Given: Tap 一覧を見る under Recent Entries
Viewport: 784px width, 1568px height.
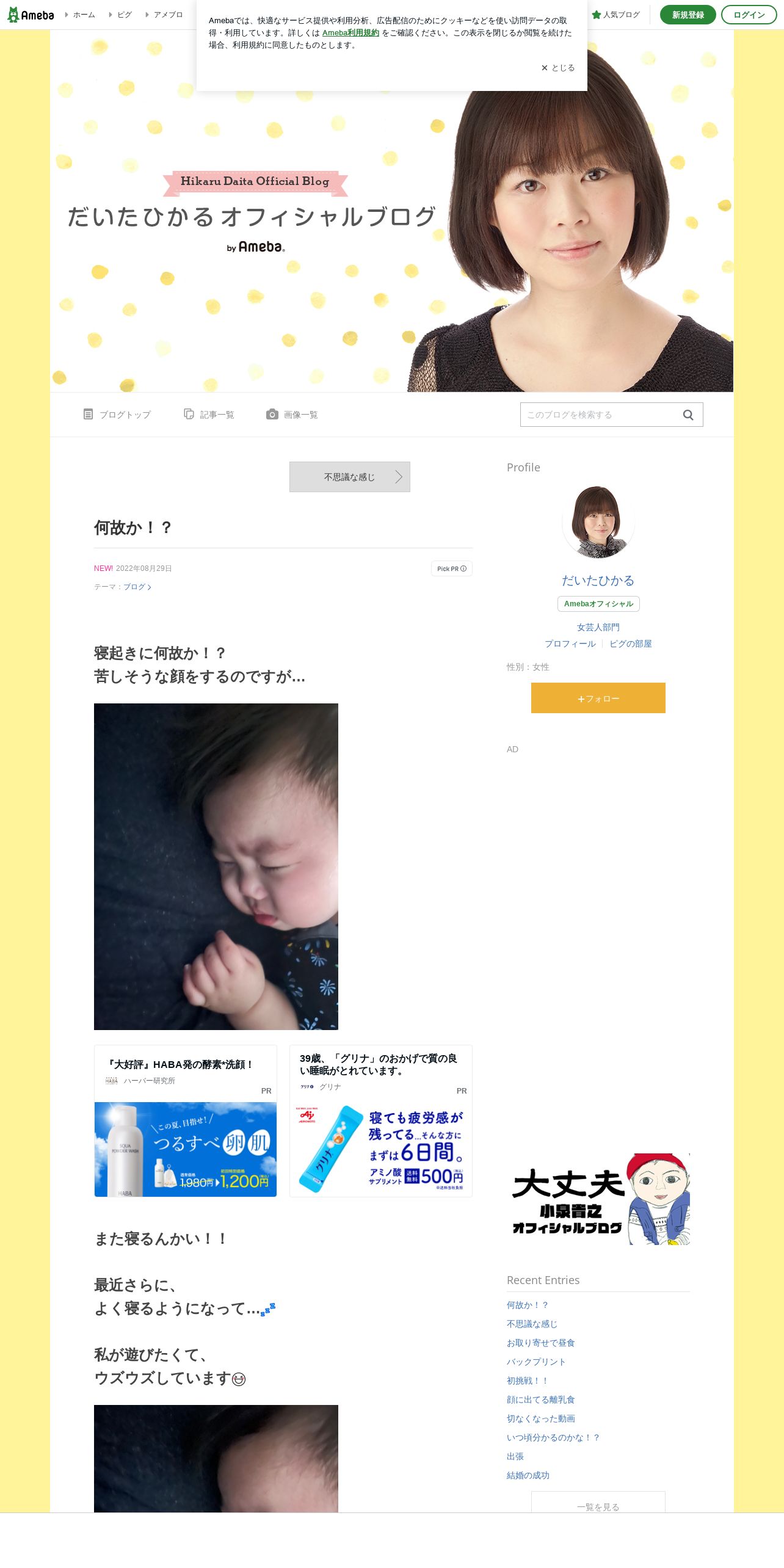Looking at the screenshot, I should click(x=598, y=1503).
